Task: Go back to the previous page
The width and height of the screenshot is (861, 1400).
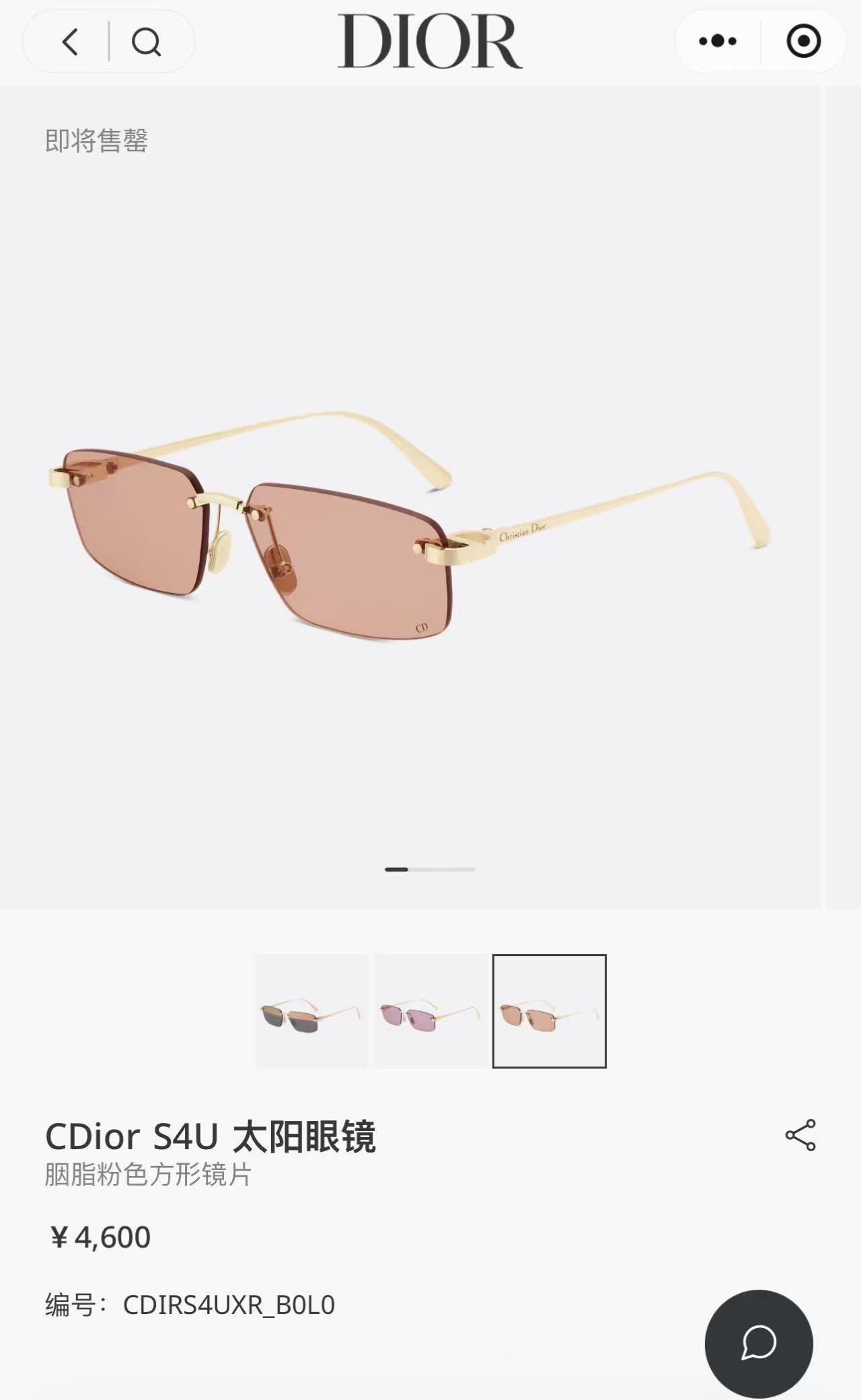Action: pos(71,42)
